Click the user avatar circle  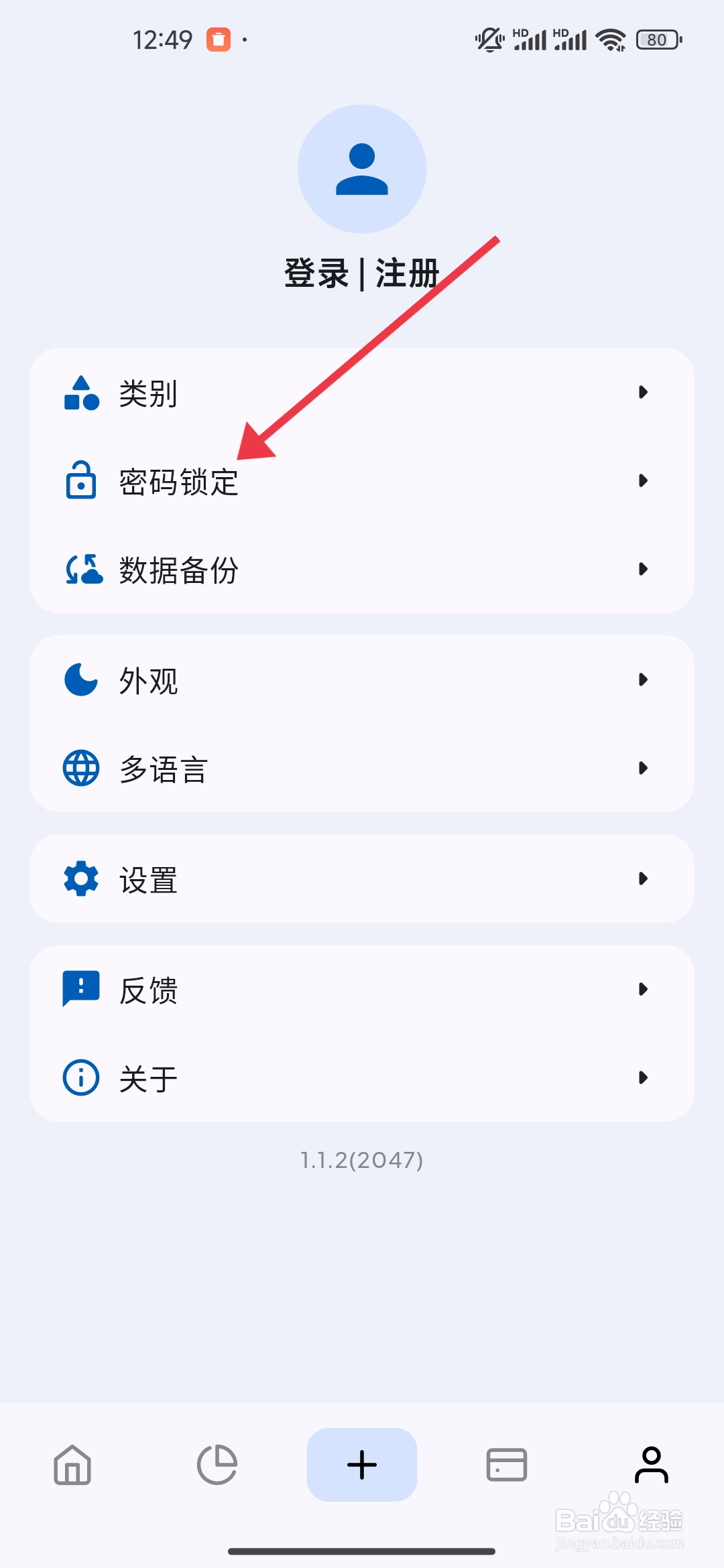coord(361,169)
